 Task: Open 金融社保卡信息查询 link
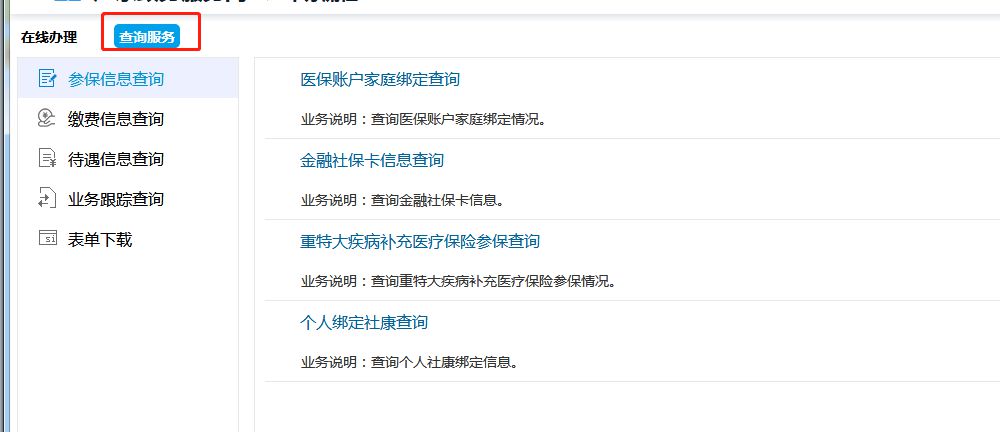(x=372, y=160)
